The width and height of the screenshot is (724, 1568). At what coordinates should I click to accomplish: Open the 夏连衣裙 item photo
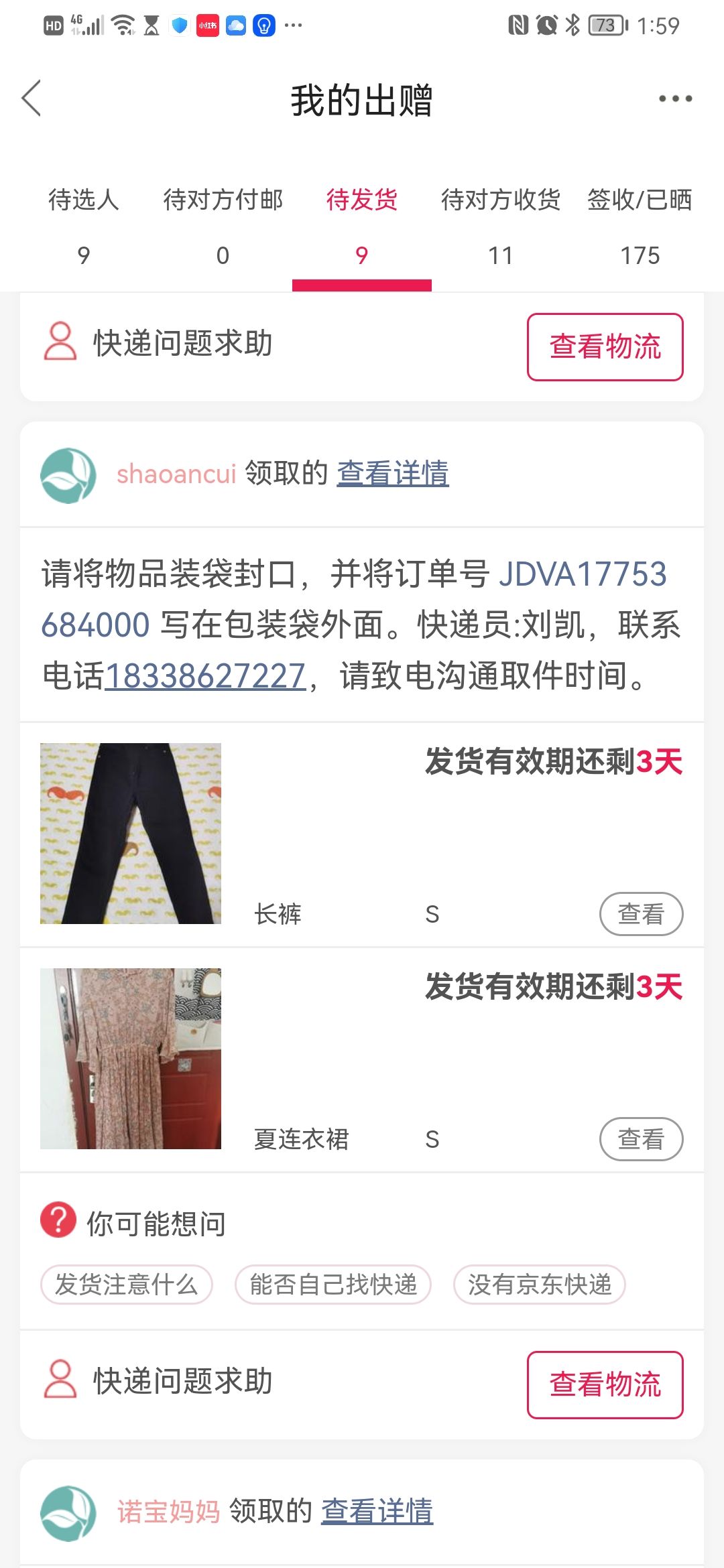(131, 1058)
